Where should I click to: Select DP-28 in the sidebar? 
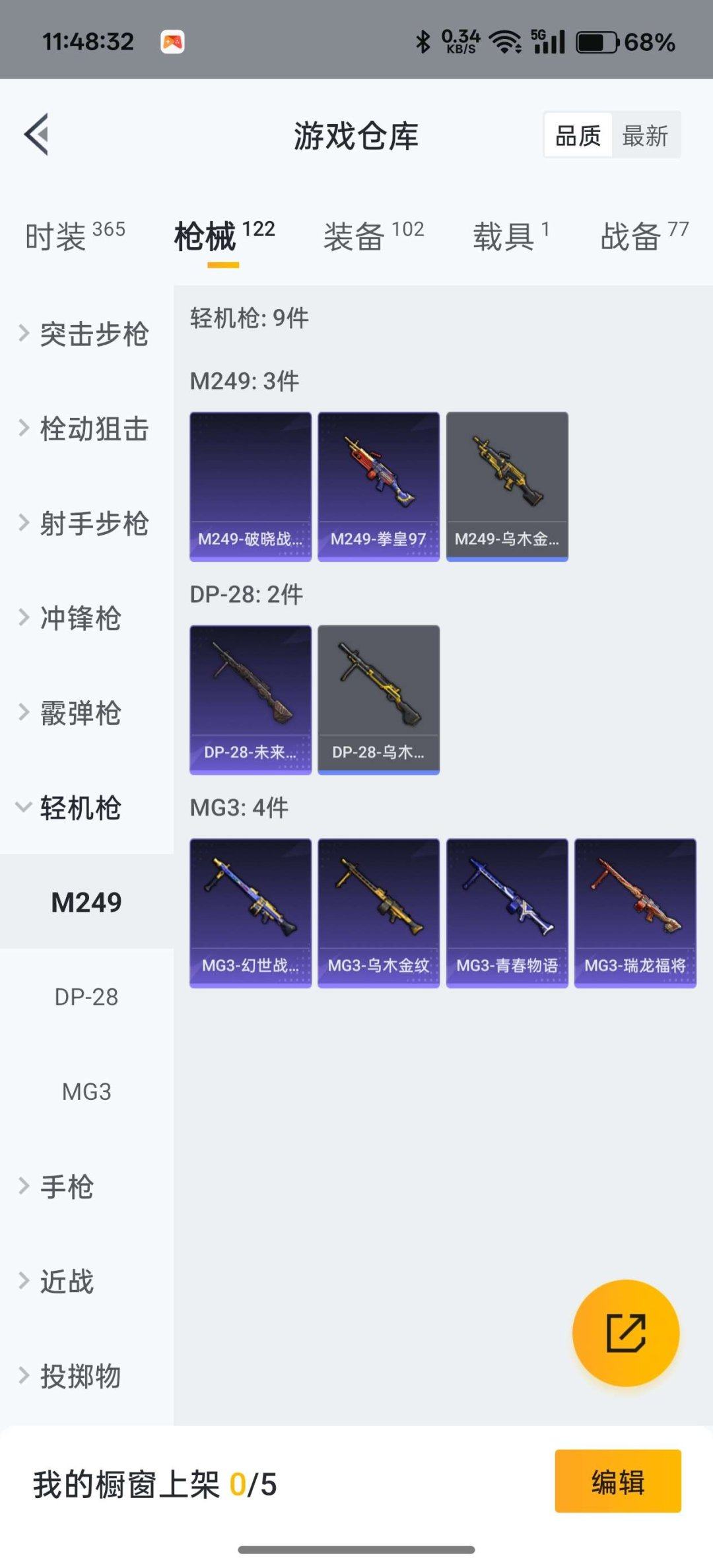point(86,998)
